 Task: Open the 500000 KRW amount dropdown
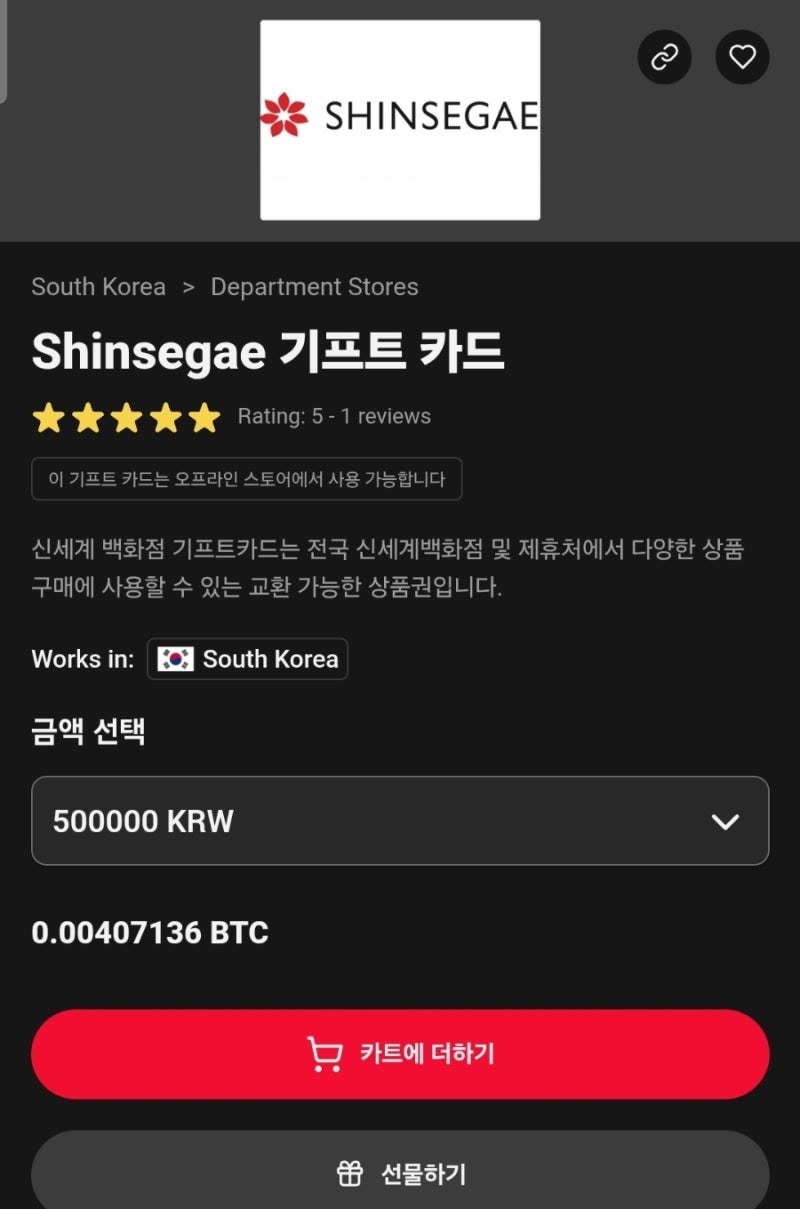point(399,821)
